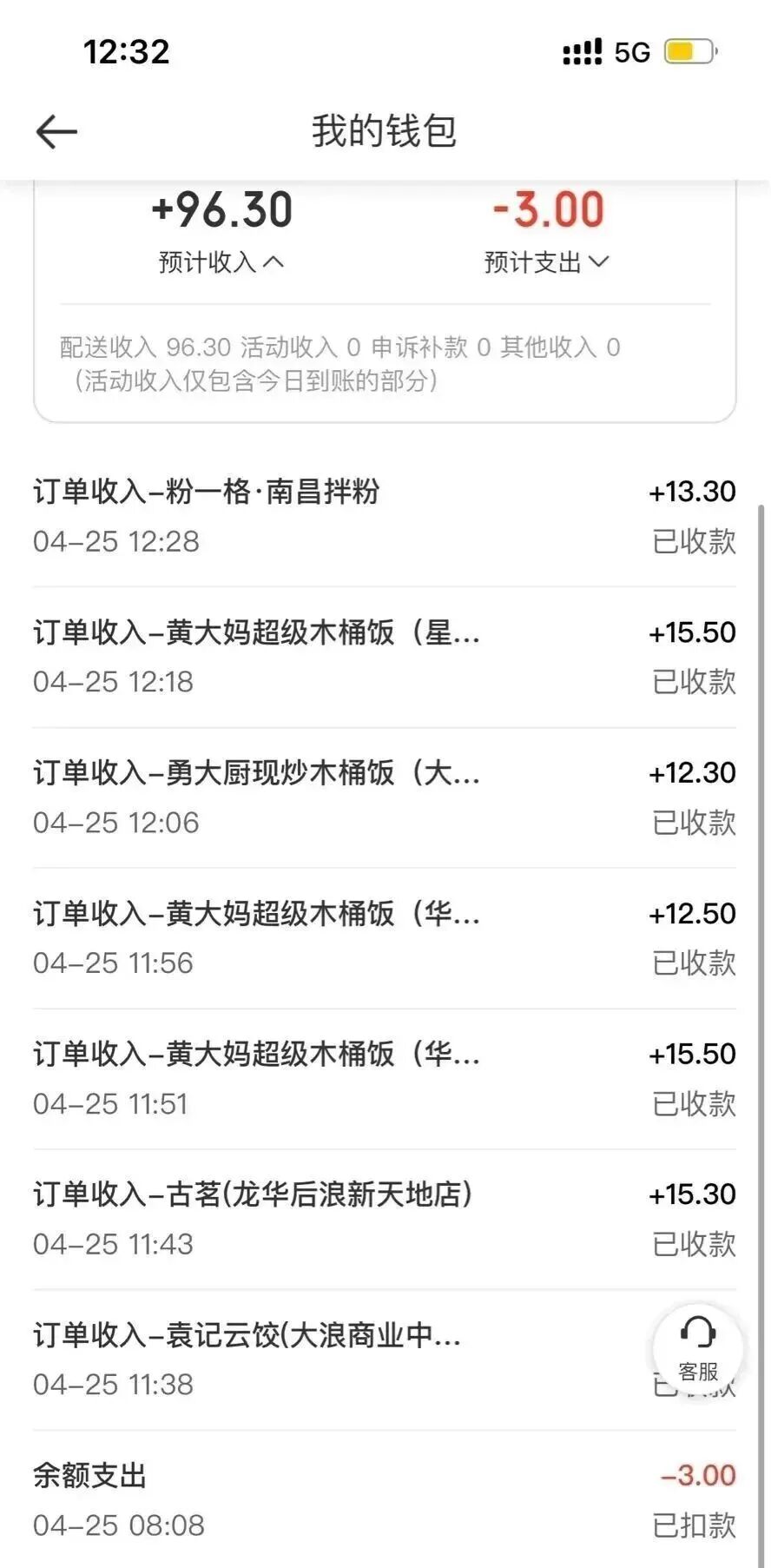Open the 客服 support button
Screen dimensions: 771x1568
click(698, 1347)
